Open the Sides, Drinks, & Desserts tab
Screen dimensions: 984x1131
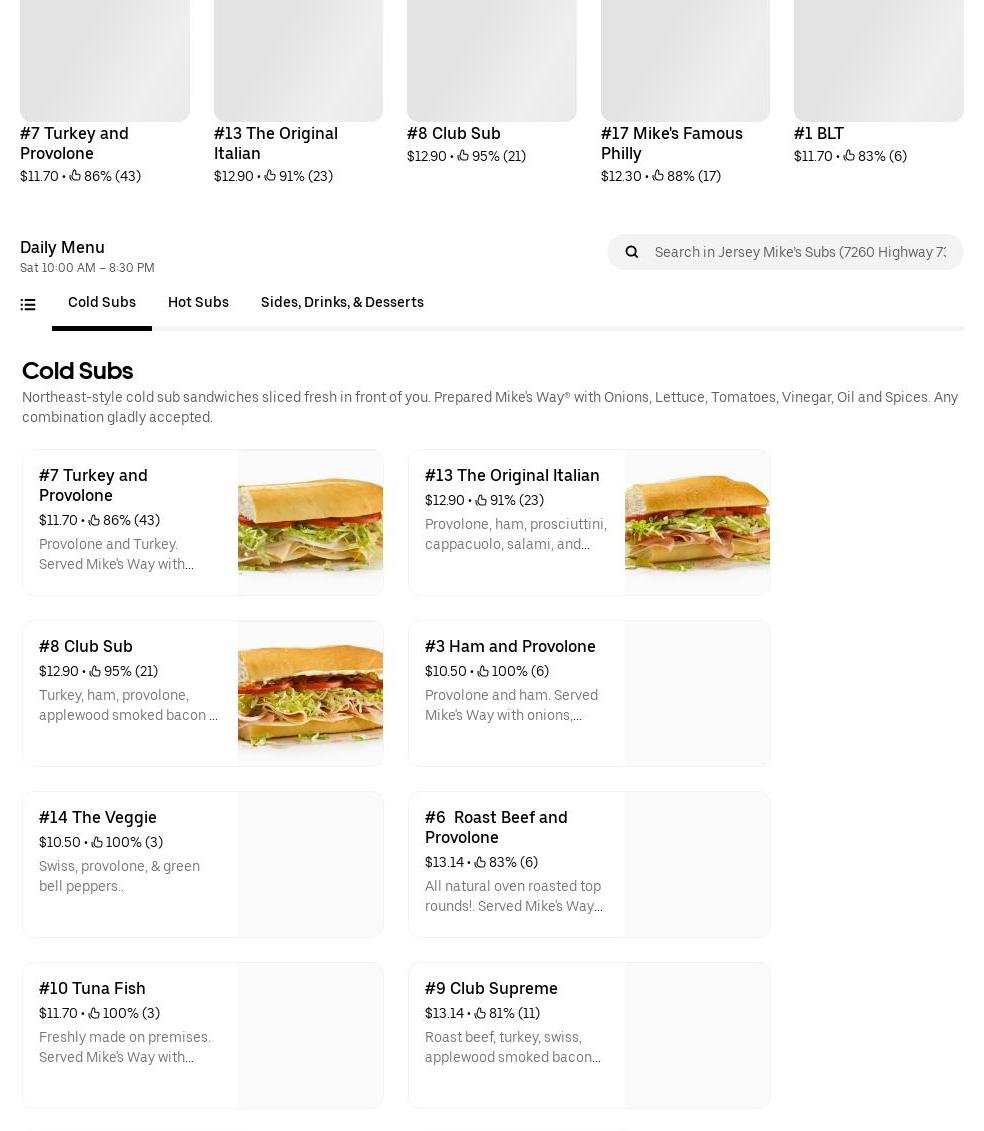coord(342,302)
